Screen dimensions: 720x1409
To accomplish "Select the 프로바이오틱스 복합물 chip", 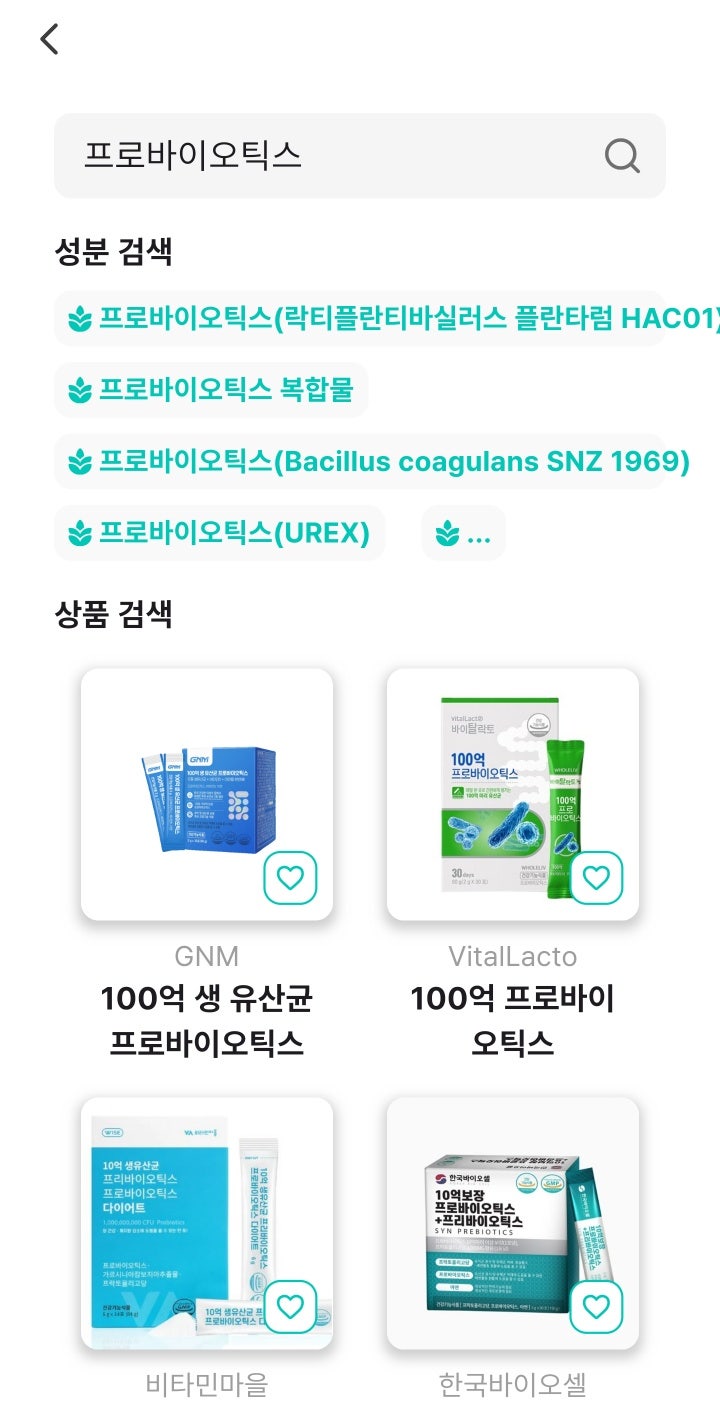I will (211, 389).
